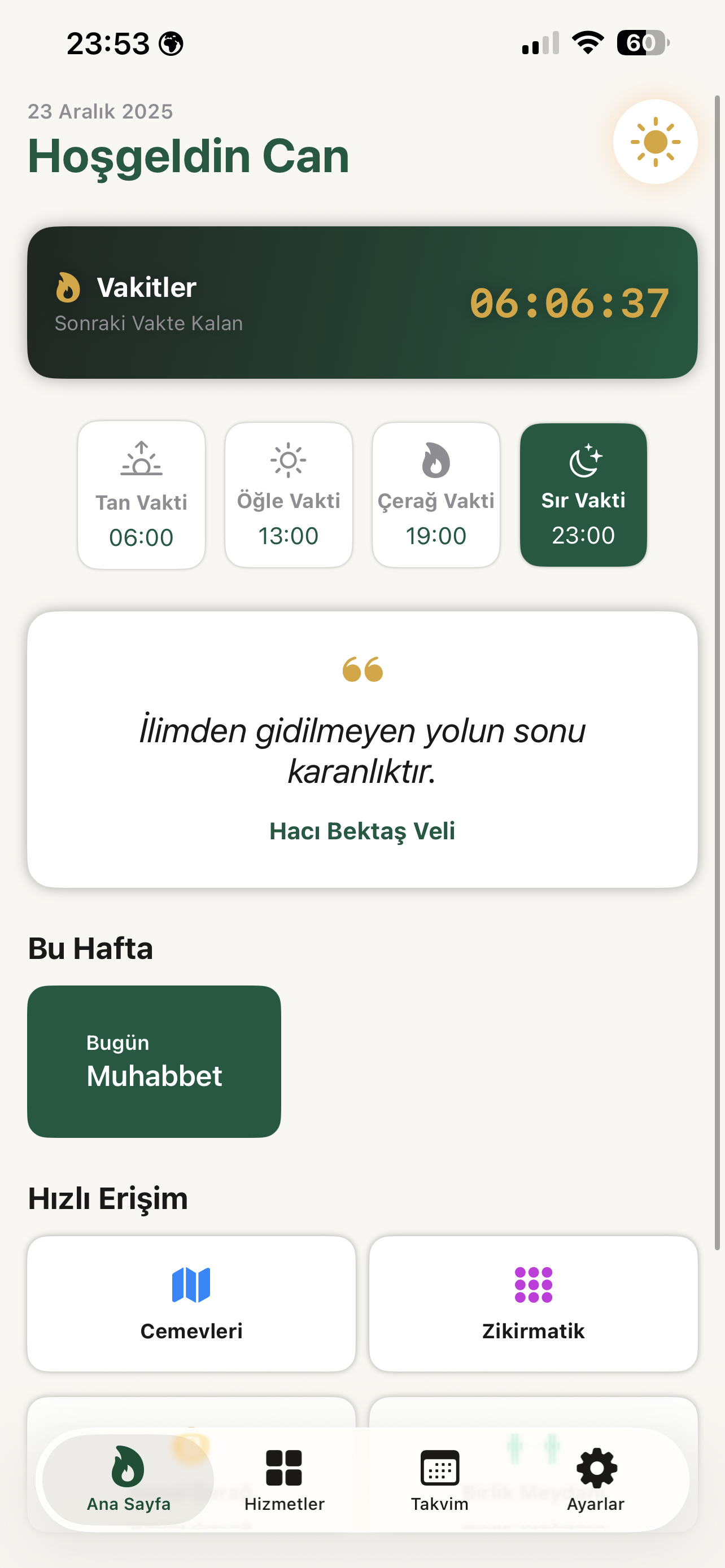The image size is (725, 1568).
Task: Tap the battery indicator showing 60
Action: click(643, 42)
